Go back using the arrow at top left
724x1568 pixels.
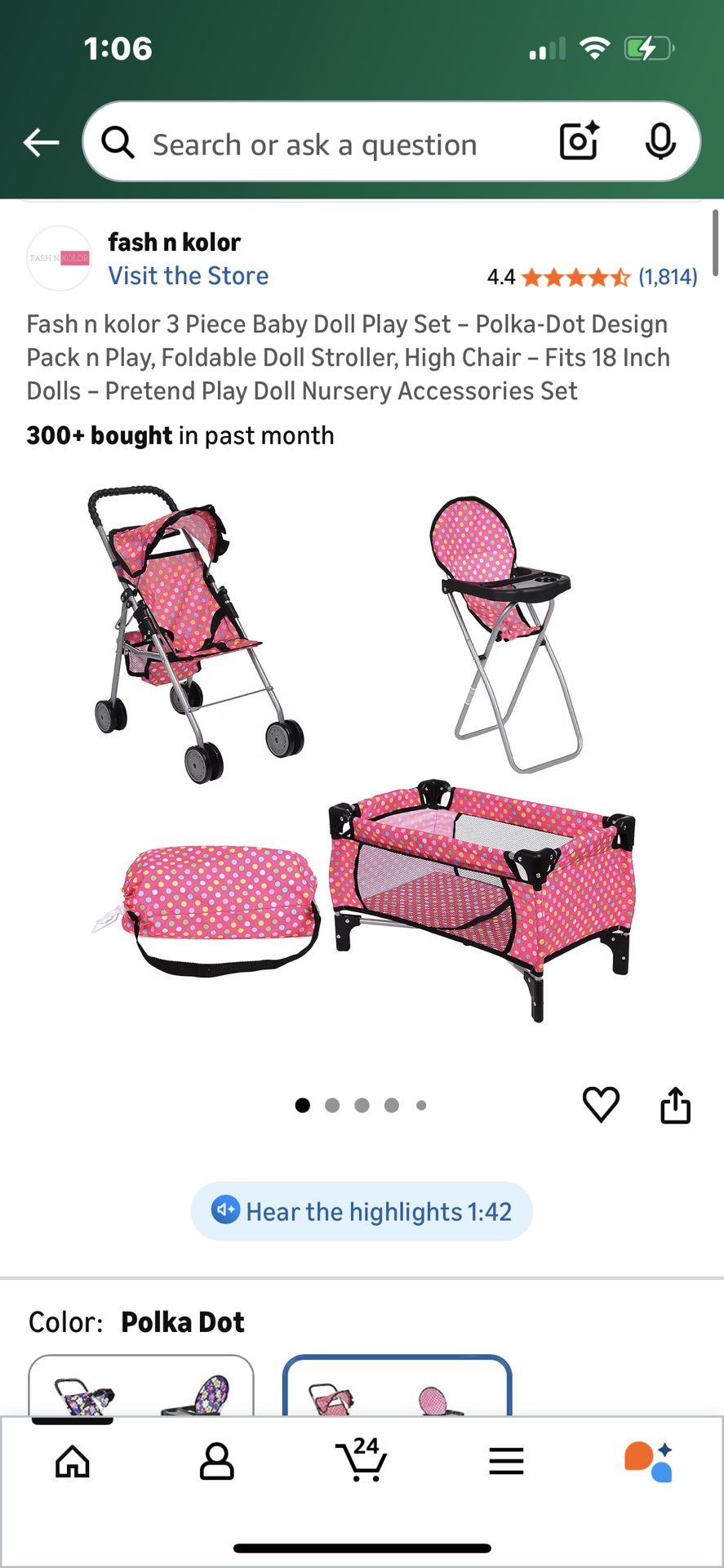pyautogui.click(x=41, y=141)
